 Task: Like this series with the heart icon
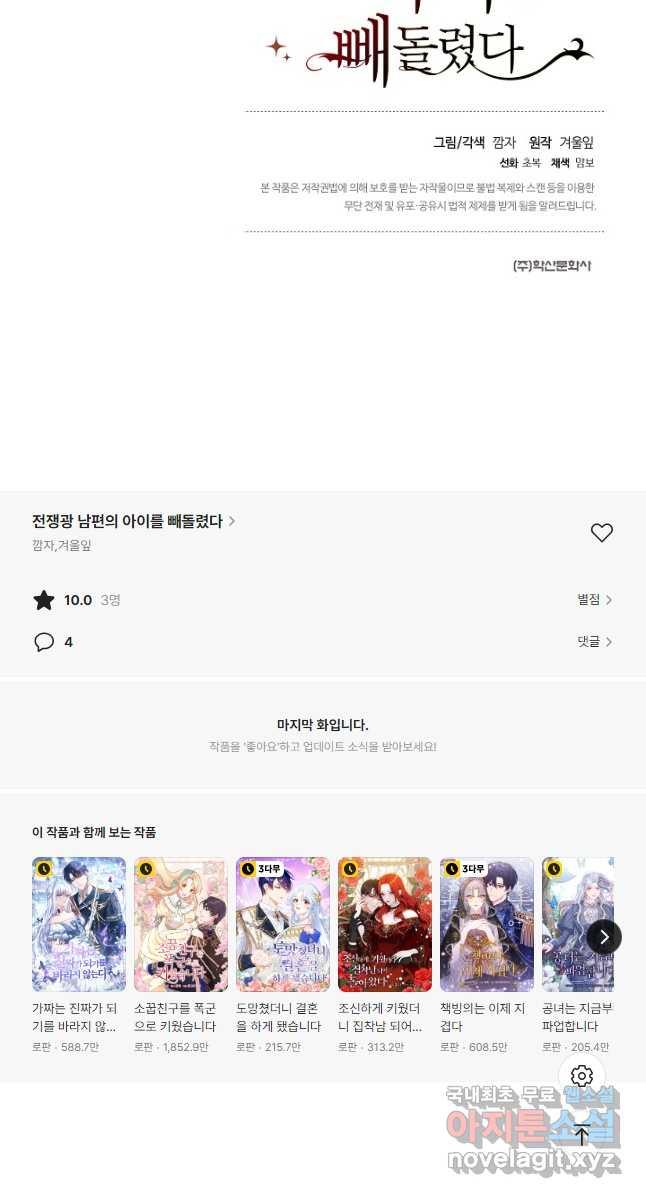pos(602,533)
